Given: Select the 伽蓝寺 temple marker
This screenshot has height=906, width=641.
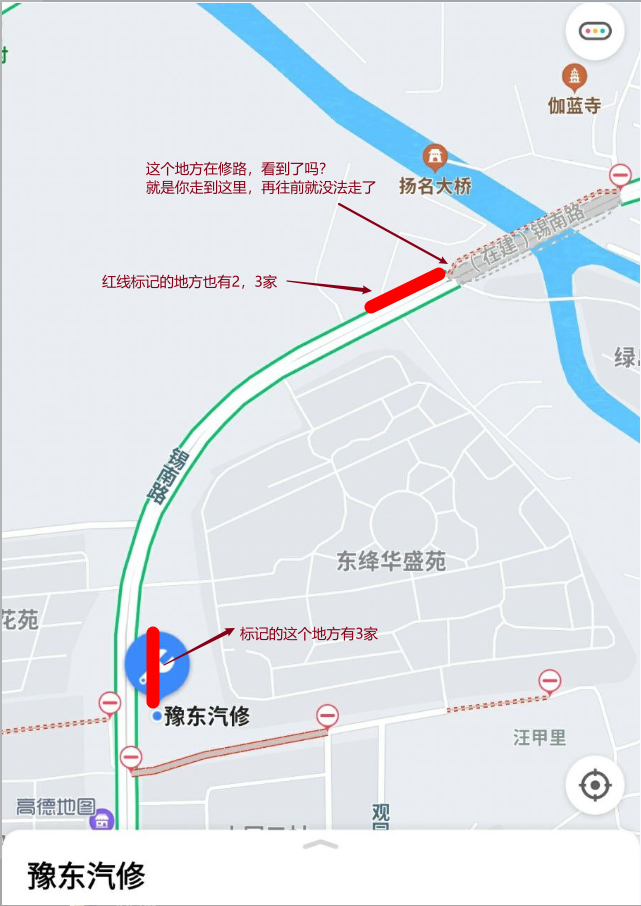Looking at the screenshot, I should 574,77.
